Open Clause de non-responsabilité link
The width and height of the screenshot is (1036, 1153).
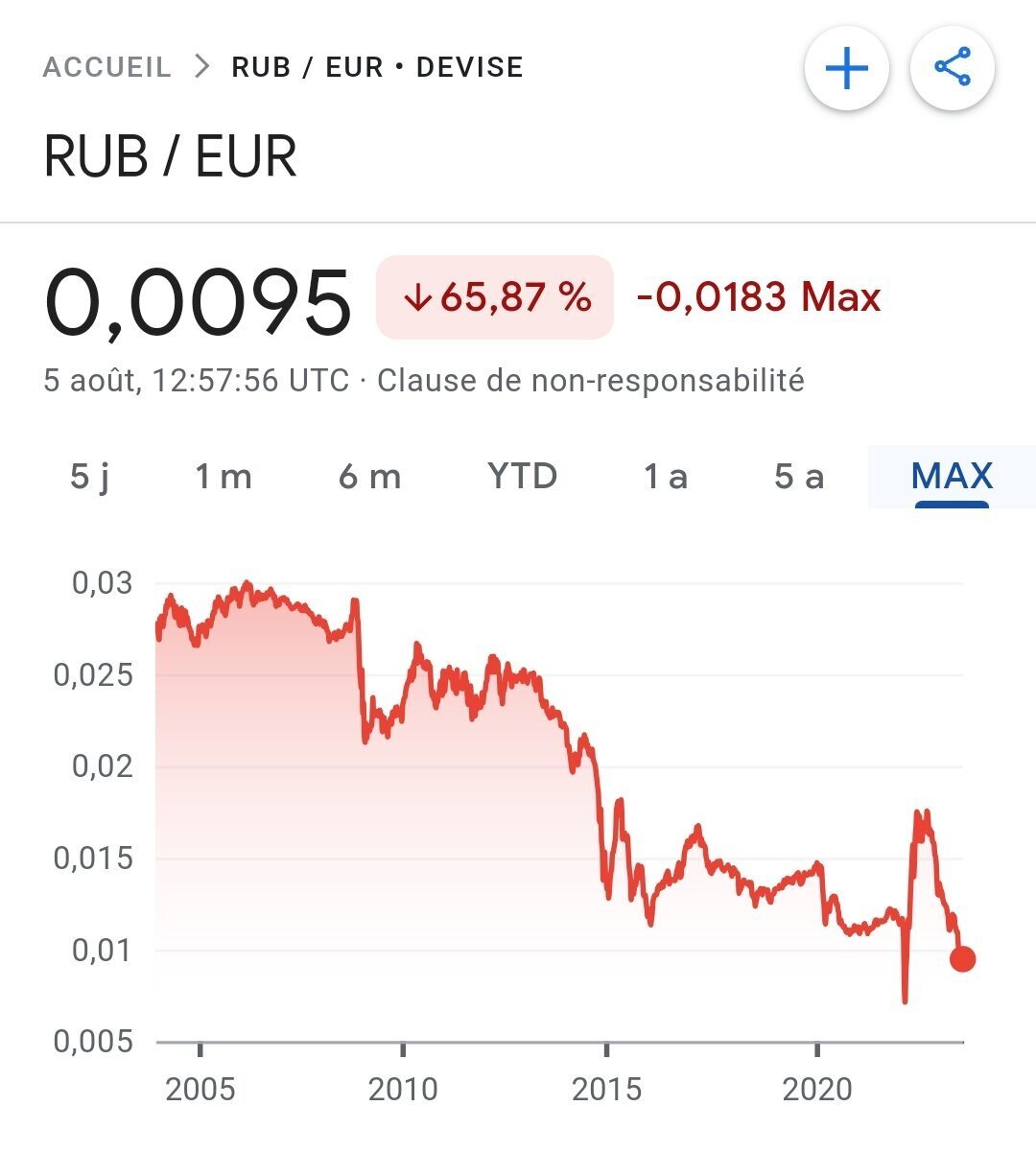click(590, 381)
